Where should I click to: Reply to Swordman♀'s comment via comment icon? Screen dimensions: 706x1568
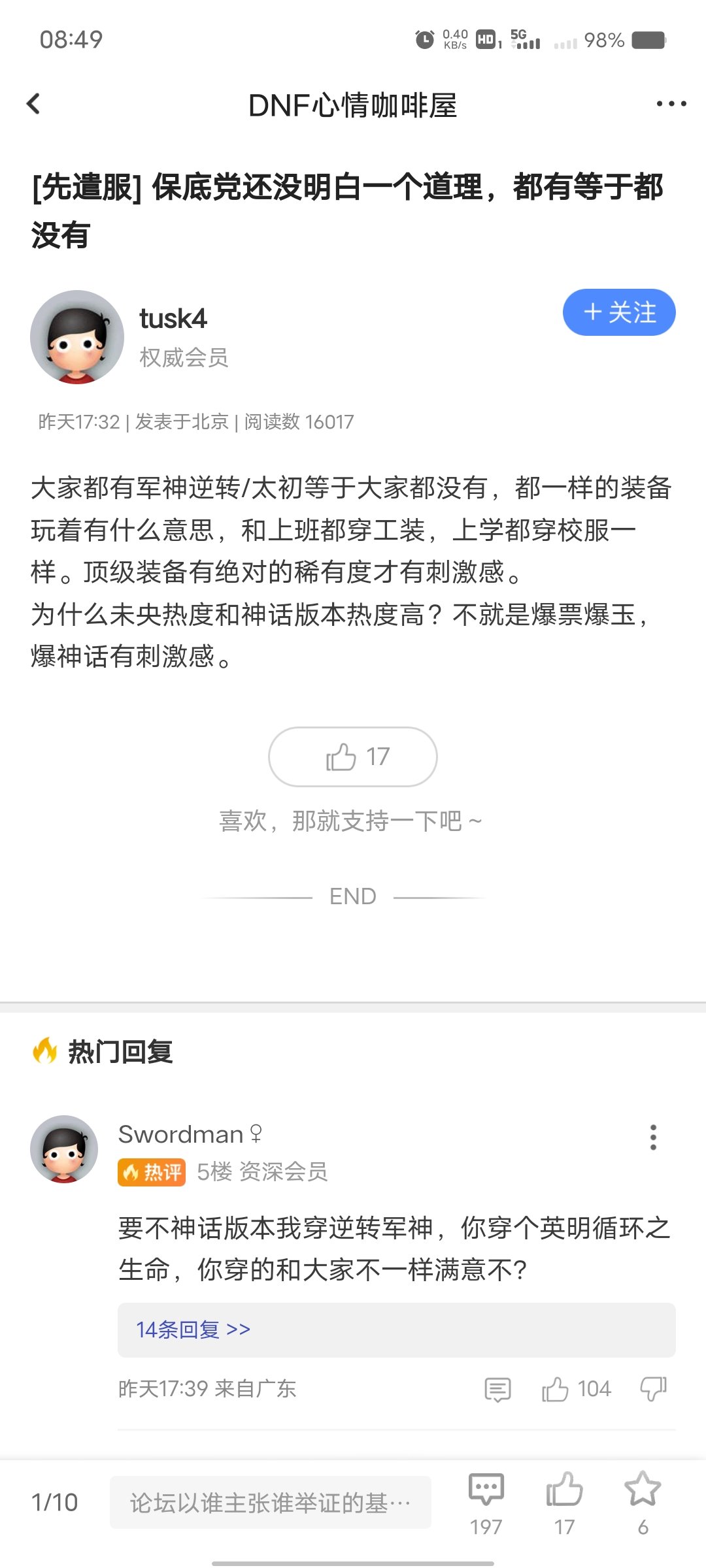click(497, 1389)
